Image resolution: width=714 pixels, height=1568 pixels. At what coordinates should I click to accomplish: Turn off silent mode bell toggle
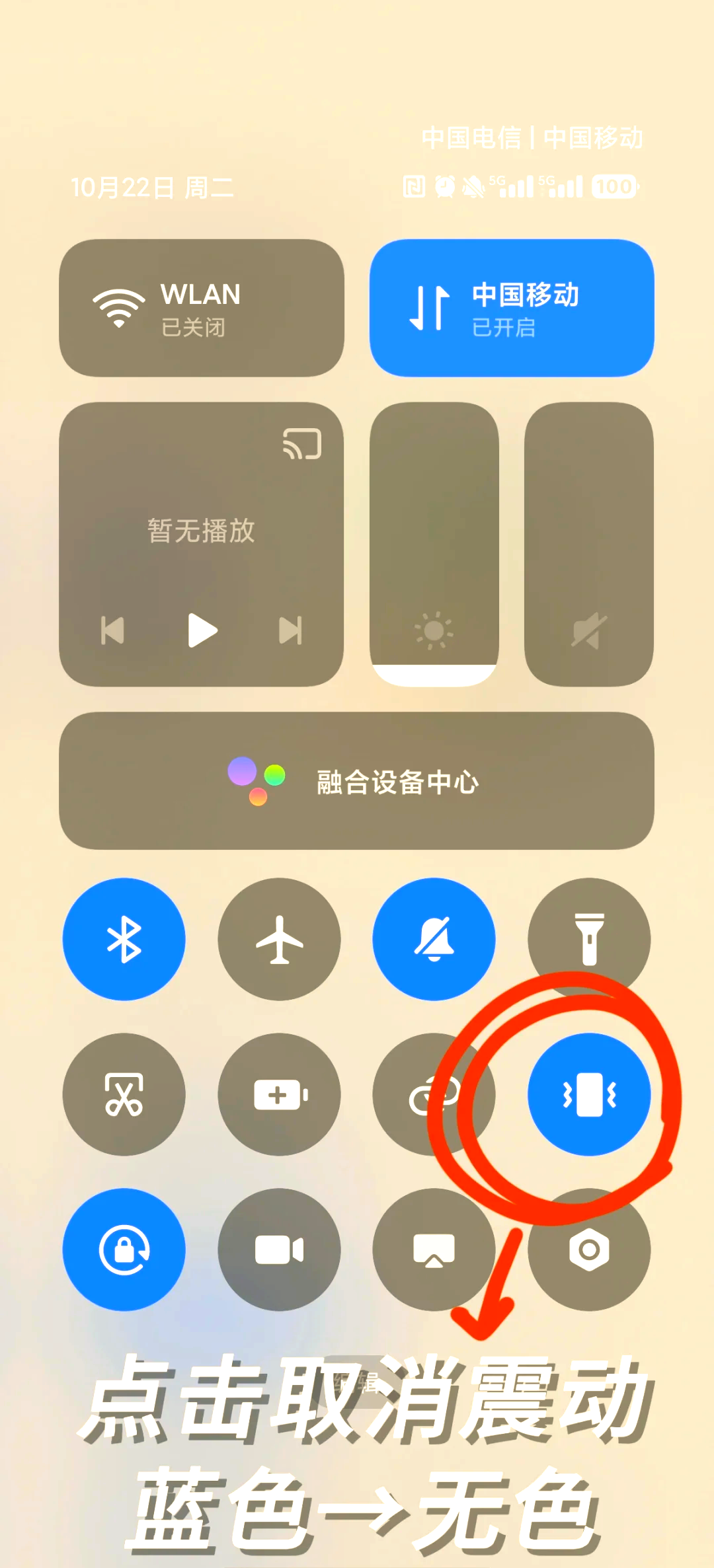click(434, 939)
